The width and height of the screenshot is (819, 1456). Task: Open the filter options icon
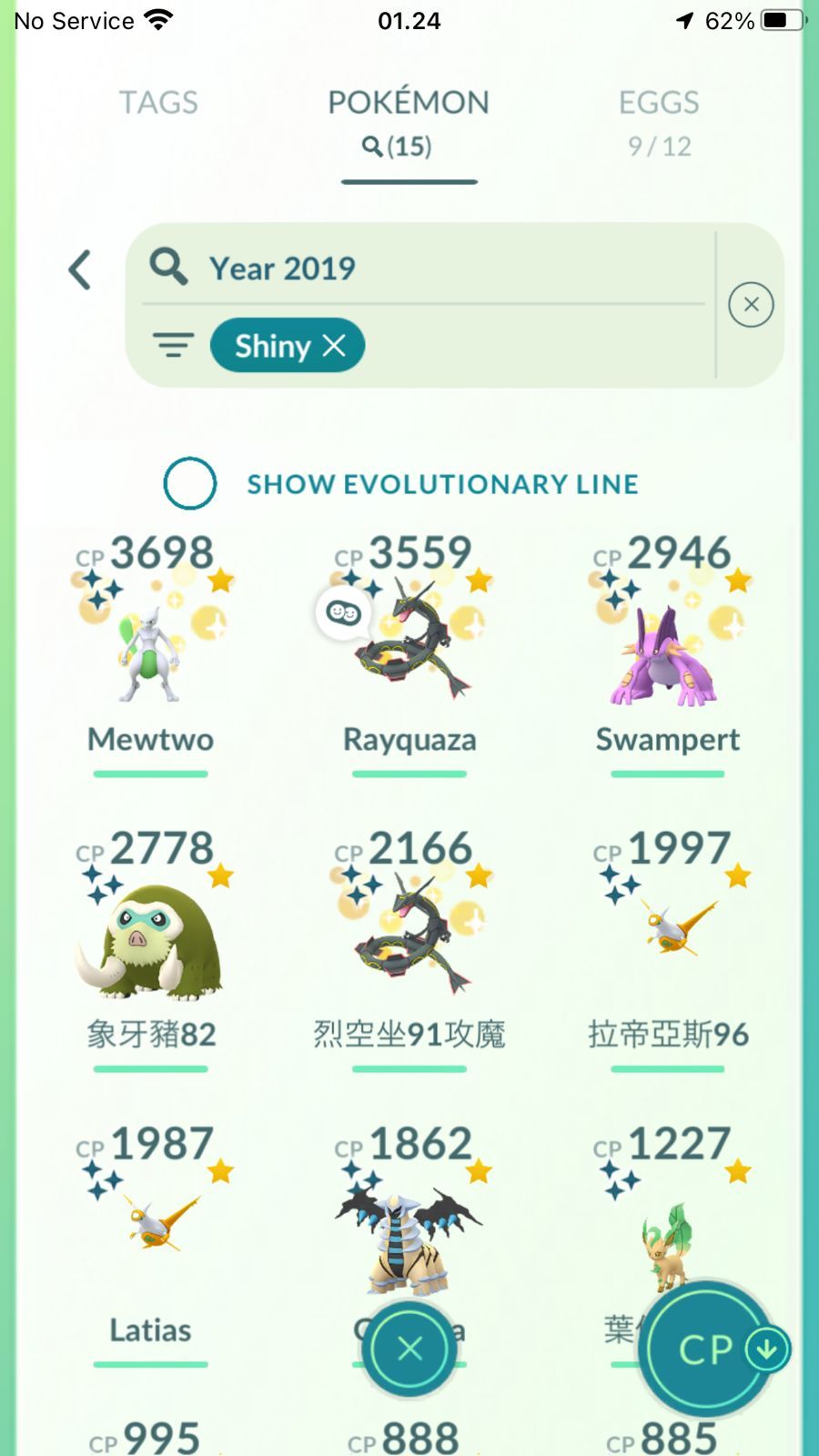[173, 346]
